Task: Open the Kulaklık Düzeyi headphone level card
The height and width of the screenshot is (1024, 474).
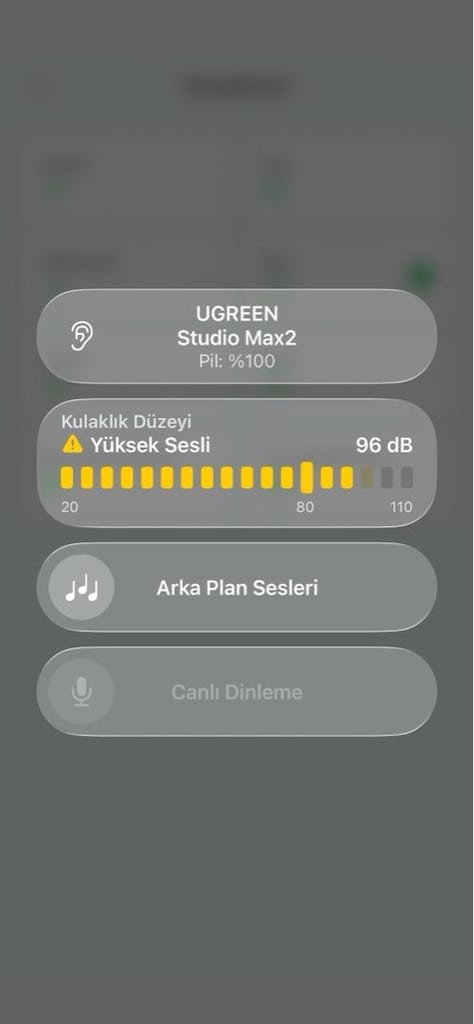Action: 237,463
